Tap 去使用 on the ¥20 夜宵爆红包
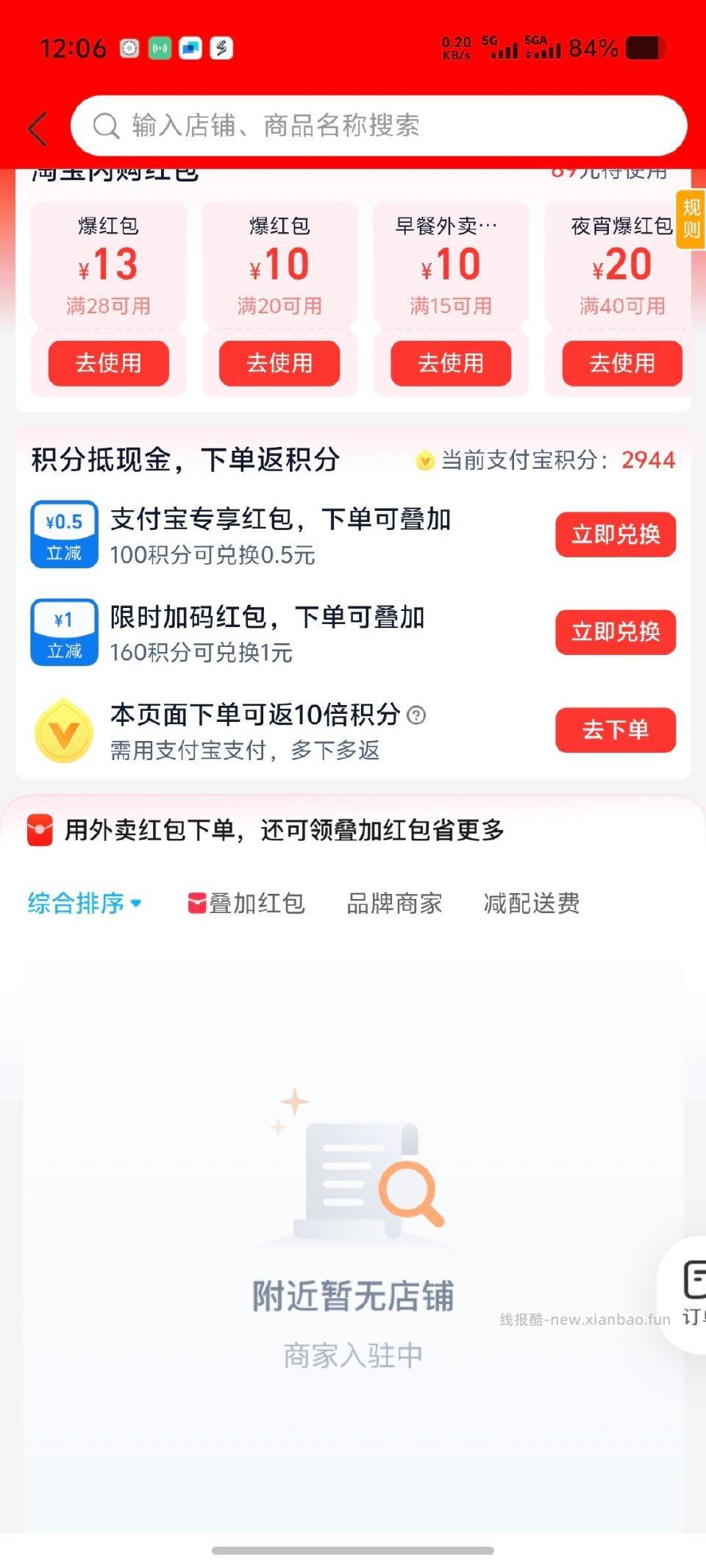706x1568 pixels. tap(623, 363)
